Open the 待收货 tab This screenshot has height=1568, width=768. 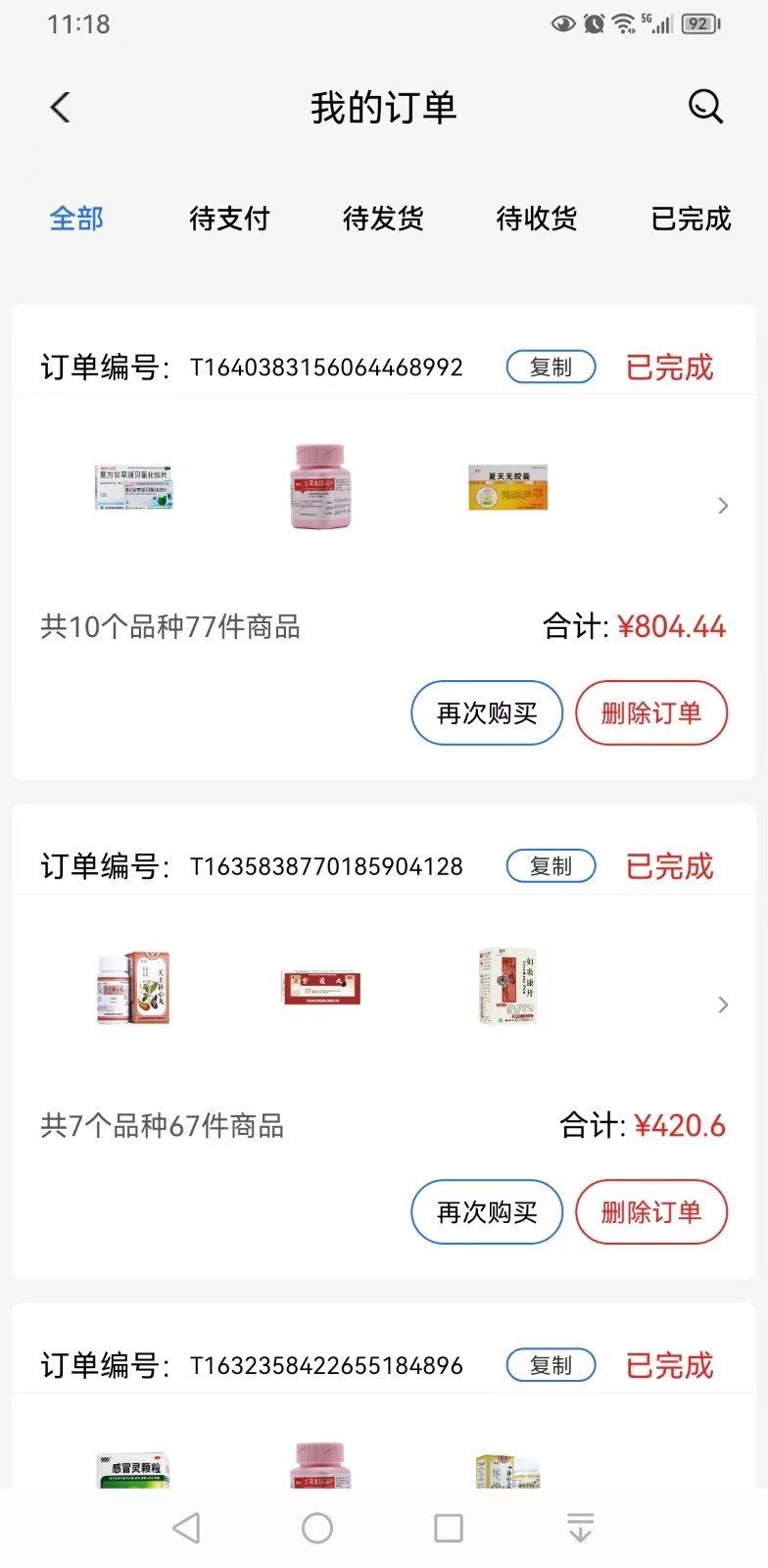pyautogui.click(x=537, y=219)
